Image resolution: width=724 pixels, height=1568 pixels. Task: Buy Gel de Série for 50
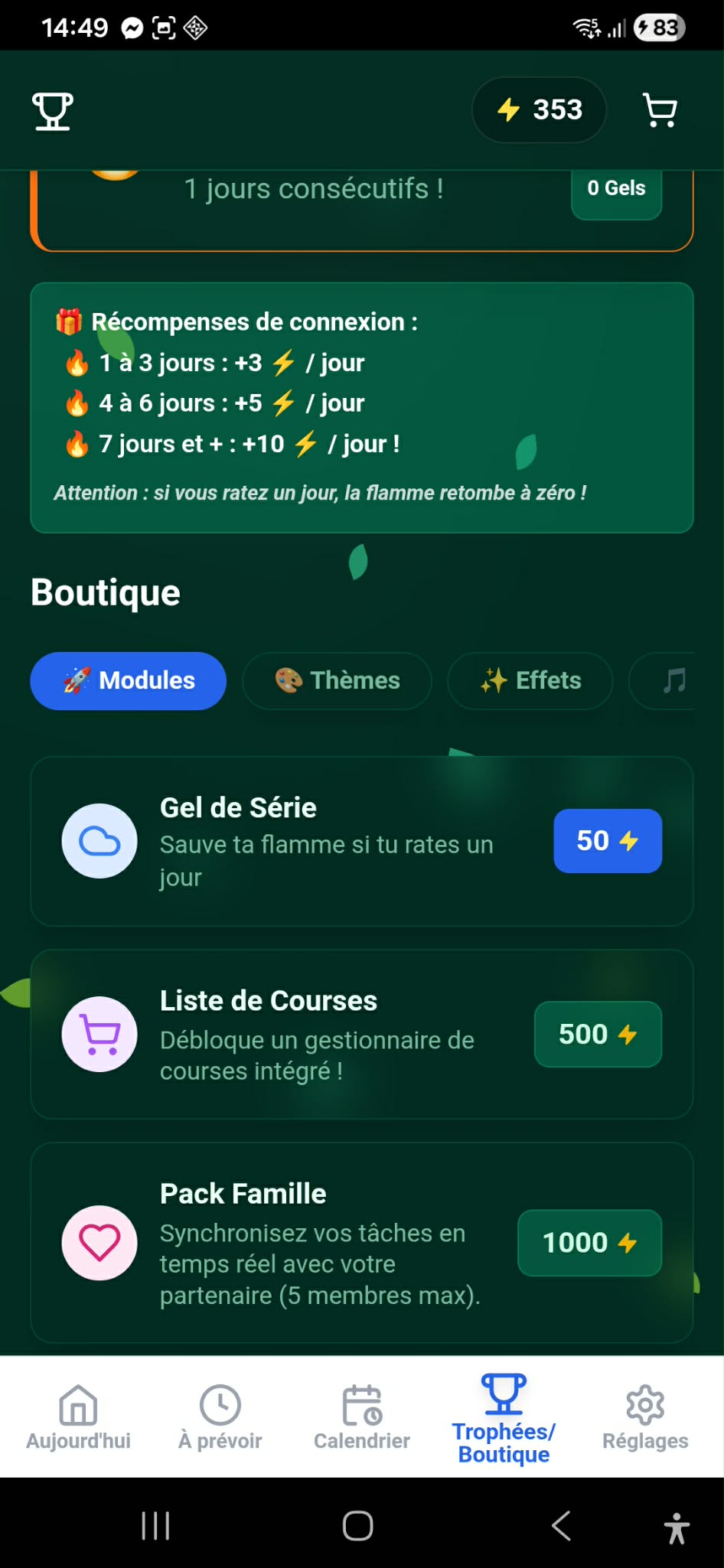coord(608,841)
